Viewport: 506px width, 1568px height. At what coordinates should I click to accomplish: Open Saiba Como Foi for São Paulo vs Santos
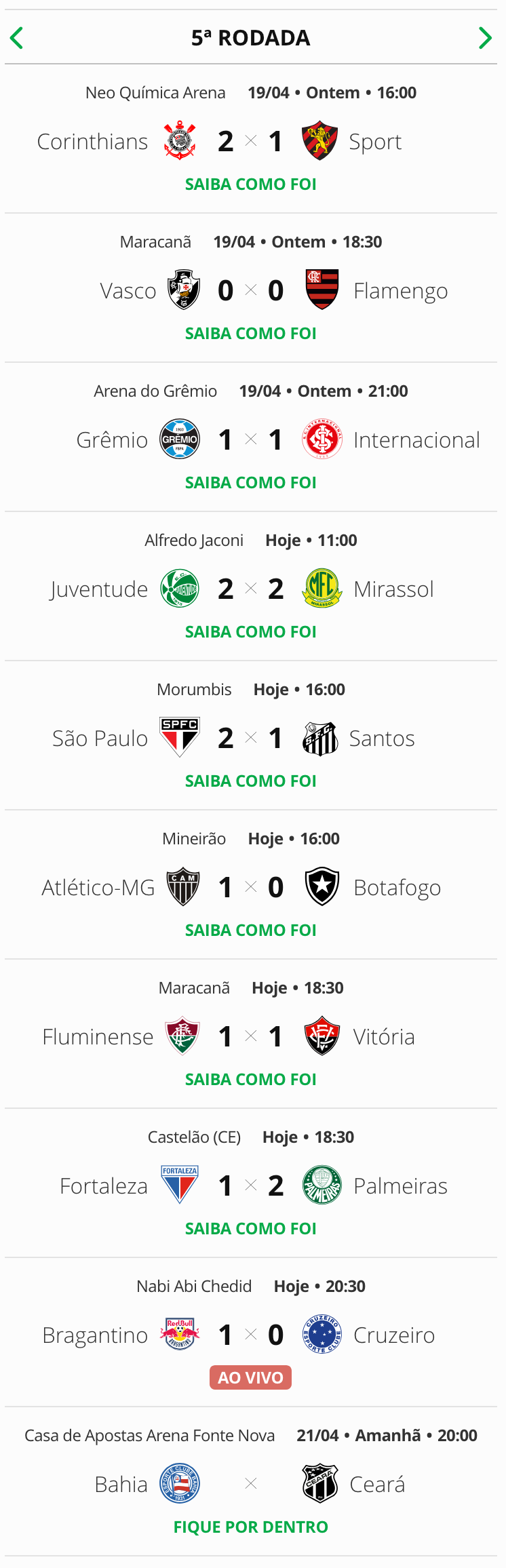250,781
